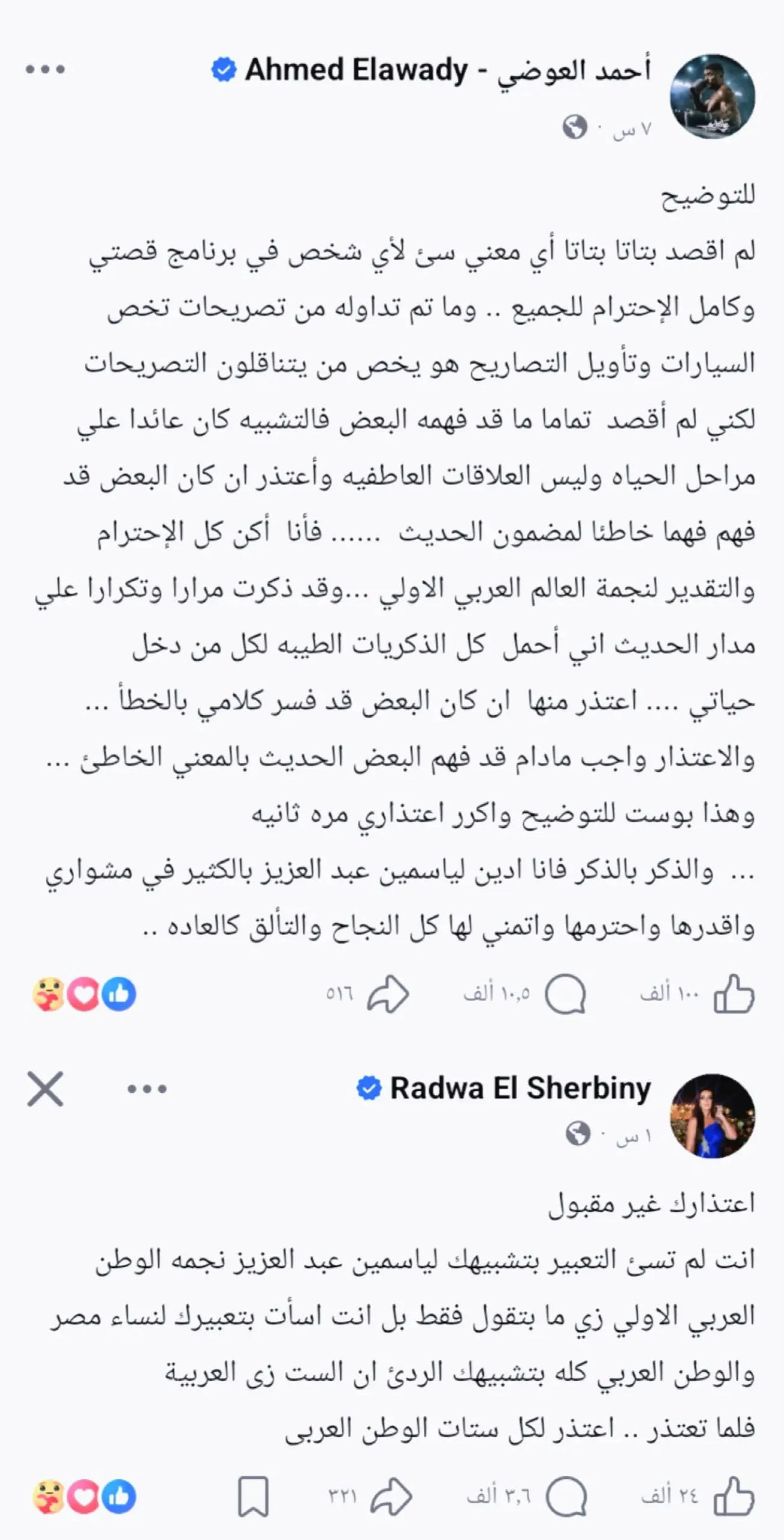Viewport: 784px width, 1540px height.
Task: Open Ahmed Elawady's profile picture
Action: 713,96
